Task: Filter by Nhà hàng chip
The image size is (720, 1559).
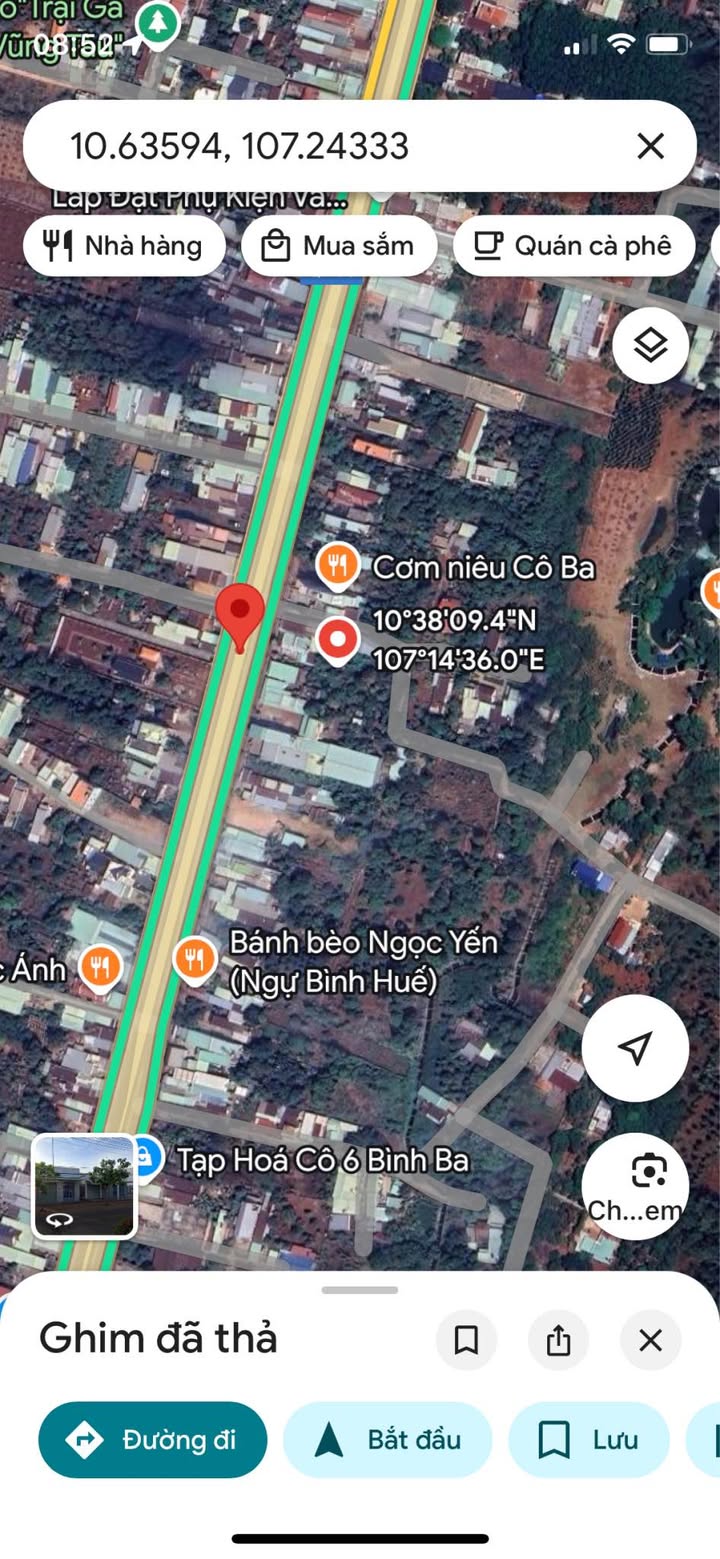Action: pos(124,246)
